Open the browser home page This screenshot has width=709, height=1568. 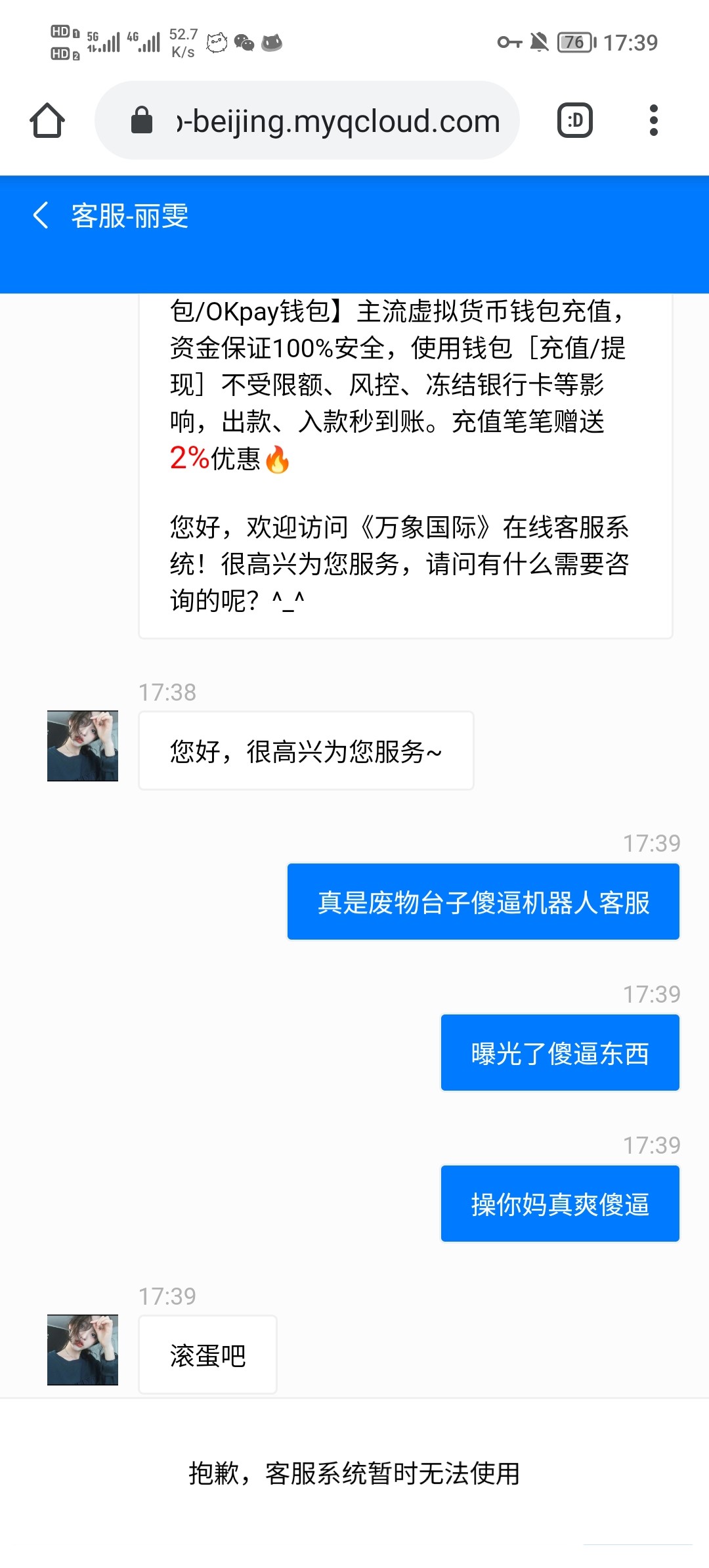tap(47, 121)
